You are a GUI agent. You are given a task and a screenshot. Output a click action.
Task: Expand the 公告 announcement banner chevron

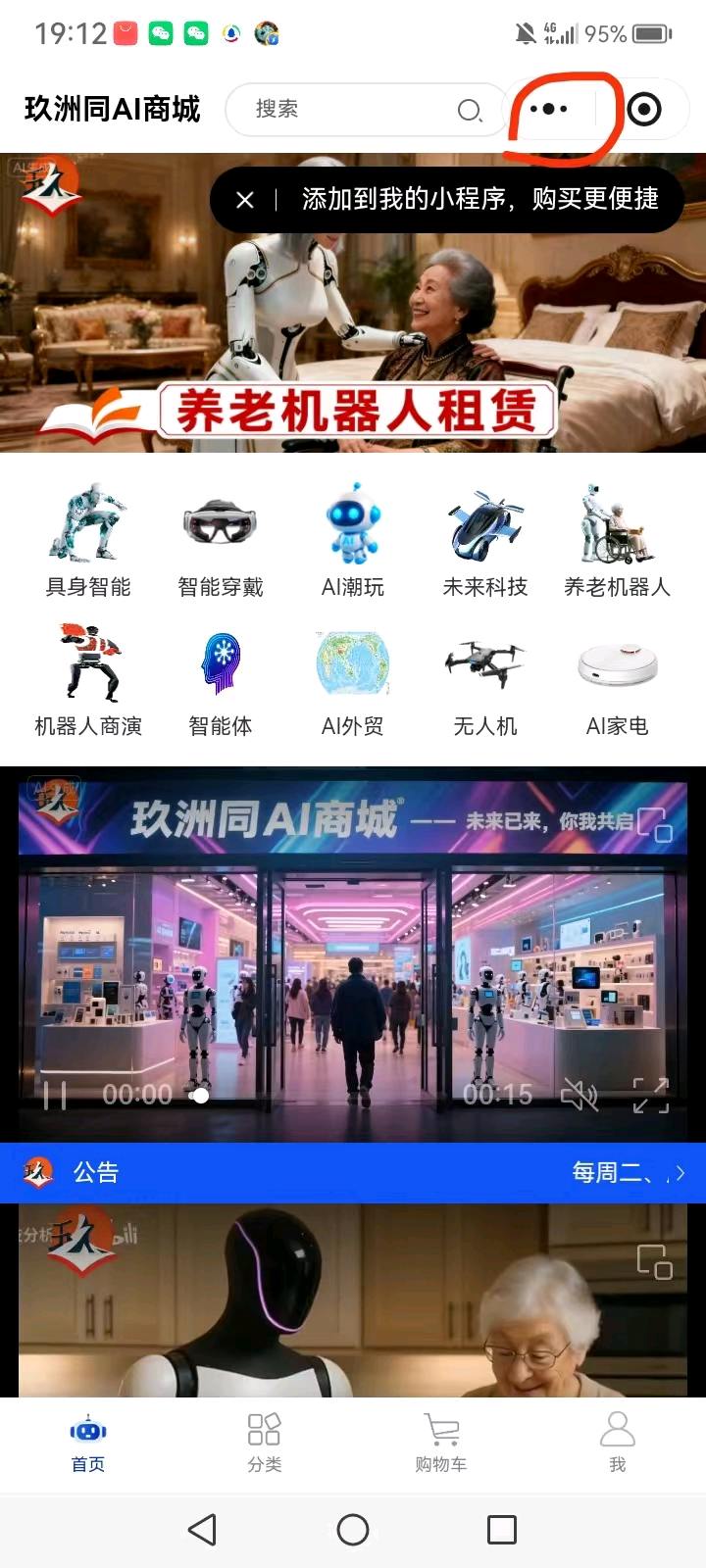(679, 1172)
